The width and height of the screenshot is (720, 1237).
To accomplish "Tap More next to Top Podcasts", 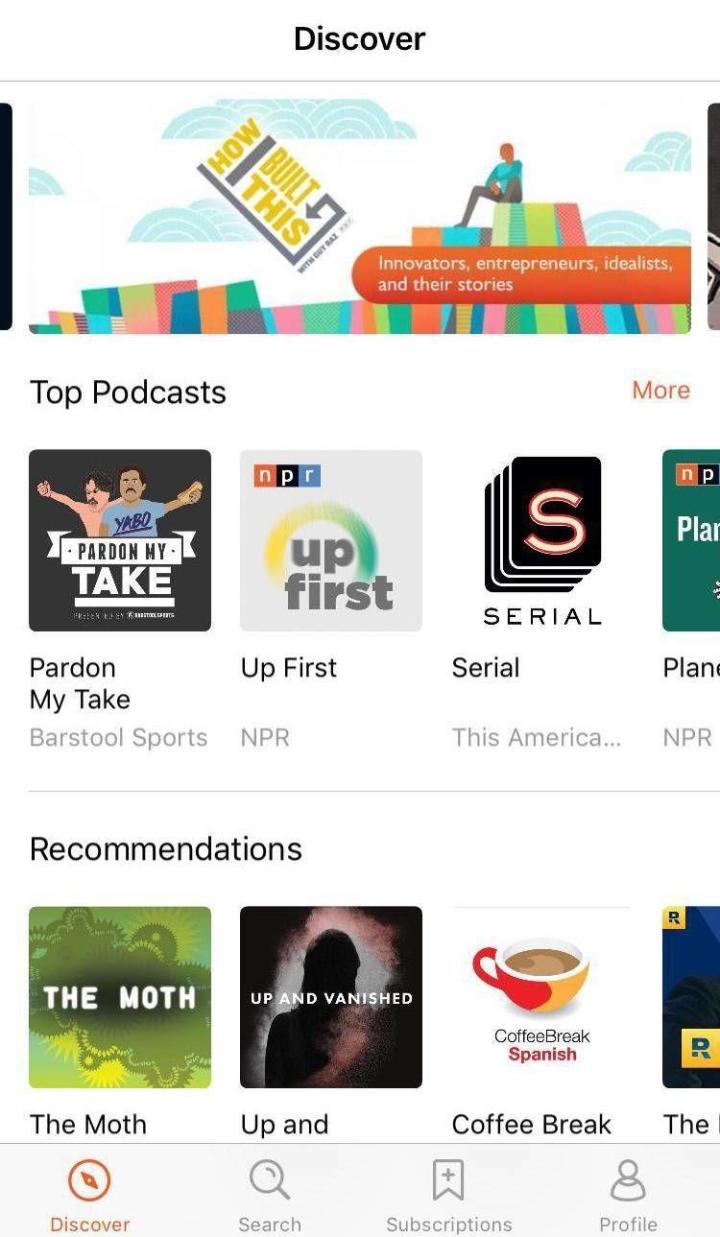I will (660, 390).
